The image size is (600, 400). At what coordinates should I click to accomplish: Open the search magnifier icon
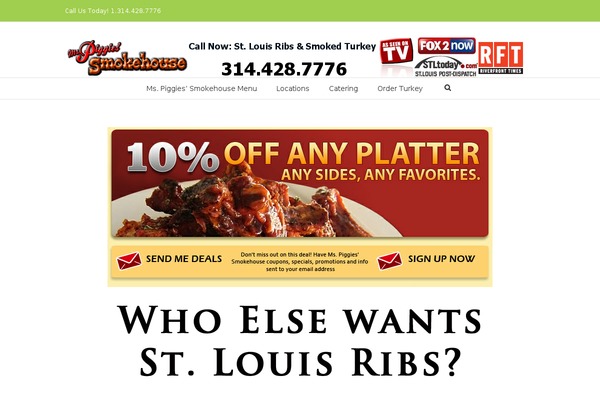tap(447, 88)
